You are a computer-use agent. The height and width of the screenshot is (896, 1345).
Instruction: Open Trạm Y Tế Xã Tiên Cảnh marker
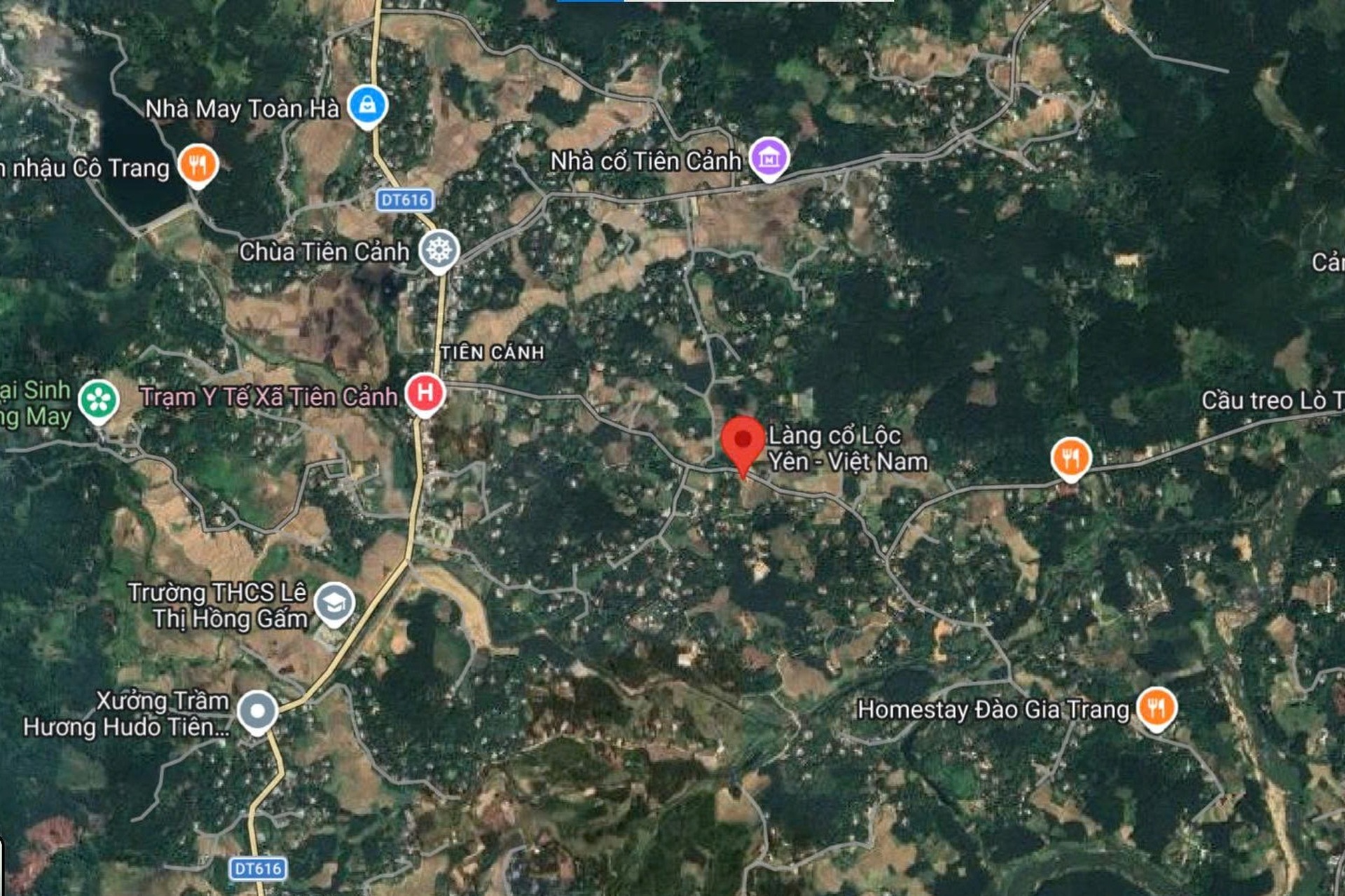[x=425, y=394]
